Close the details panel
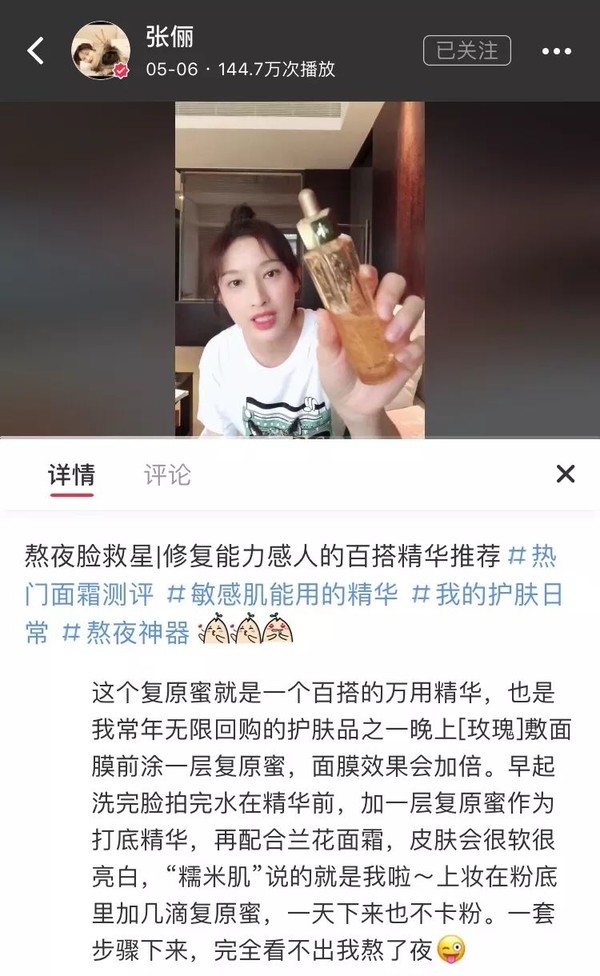600x976 pixels. coord(565,474)
